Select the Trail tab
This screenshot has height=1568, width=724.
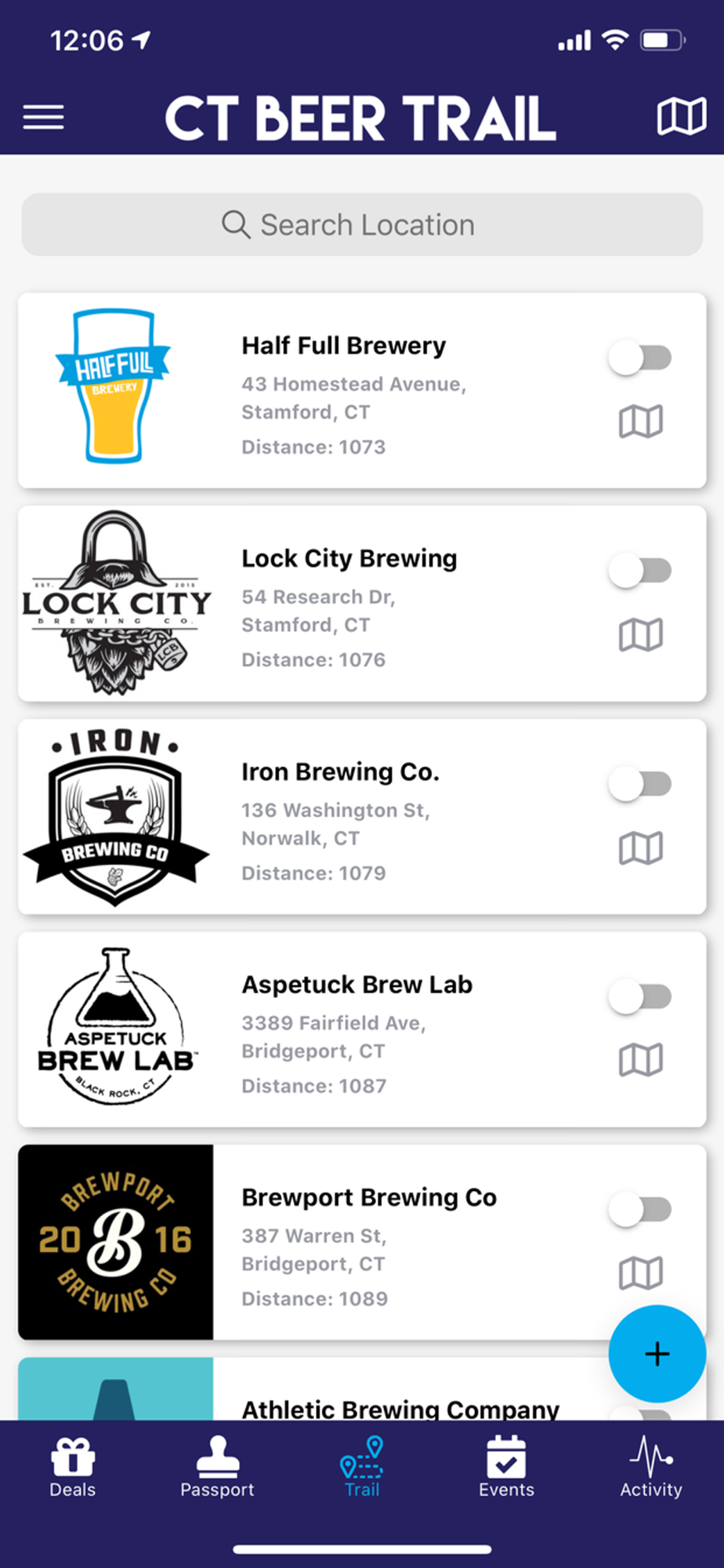[x=362, y=1467]
